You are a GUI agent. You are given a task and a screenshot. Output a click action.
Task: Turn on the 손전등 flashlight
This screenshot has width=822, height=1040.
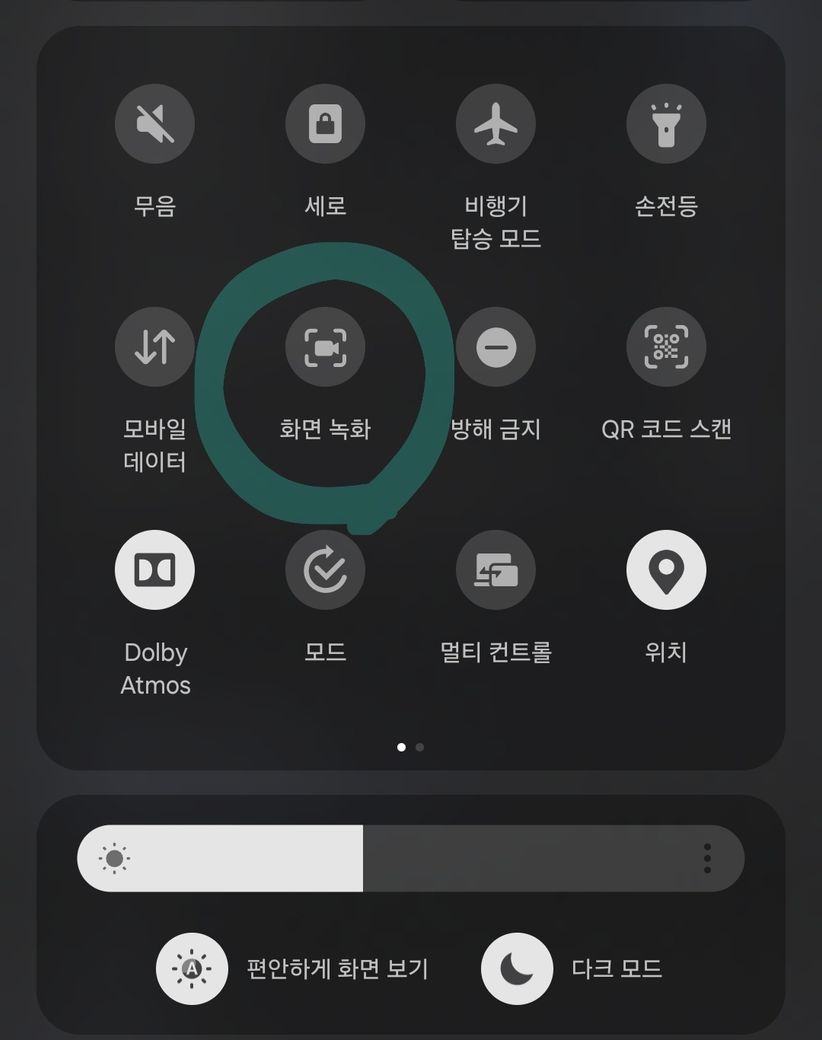pyautogui.click(x=666, y=125)
